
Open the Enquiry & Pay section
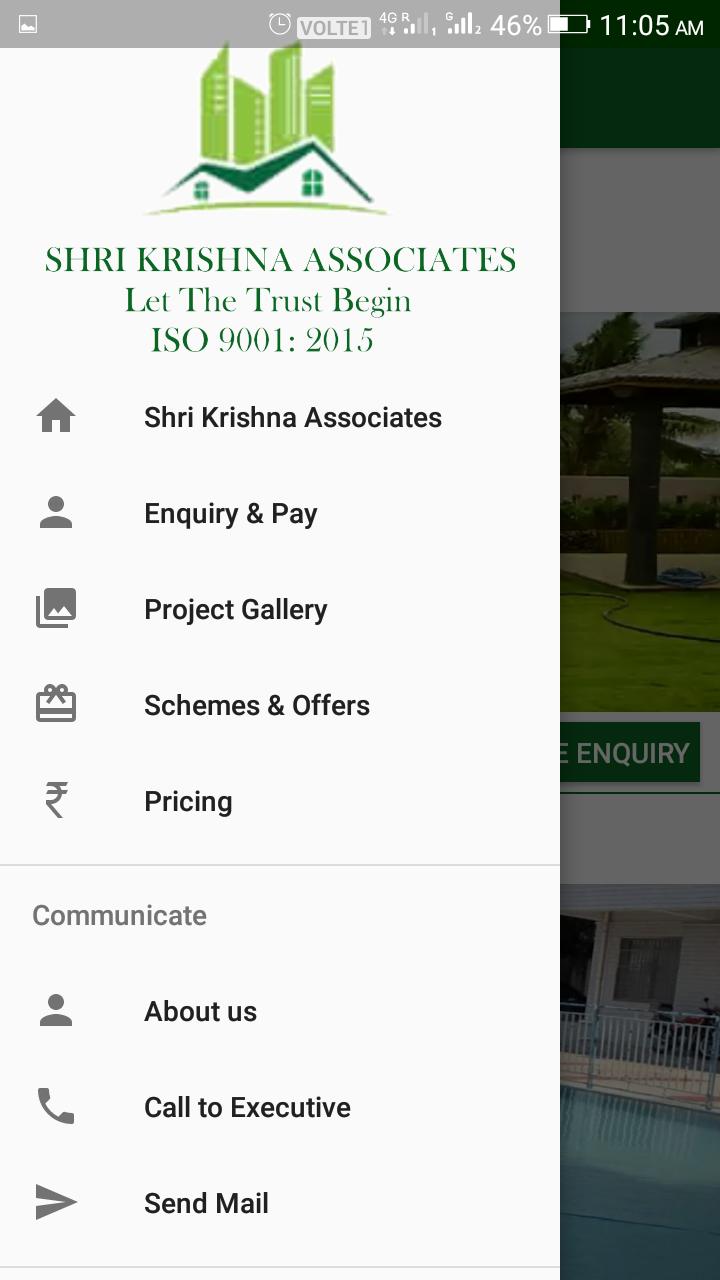click(231, 512)
